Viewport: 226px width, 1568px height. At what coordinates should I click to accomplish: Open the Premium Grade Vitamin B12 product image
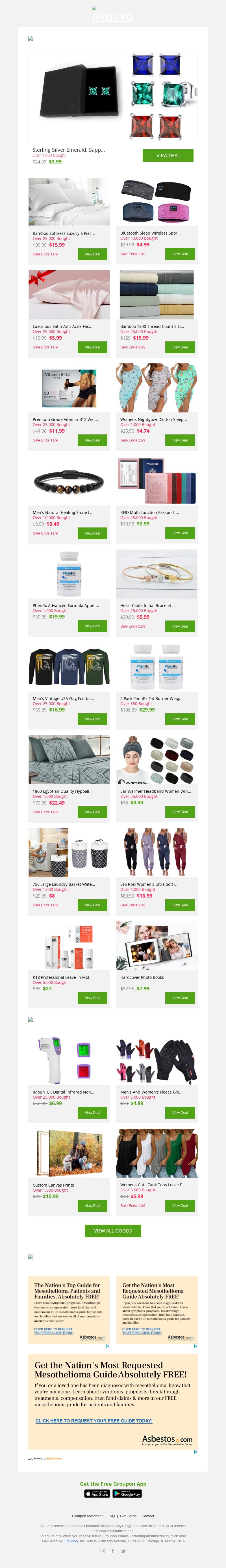tap(69, 388)
